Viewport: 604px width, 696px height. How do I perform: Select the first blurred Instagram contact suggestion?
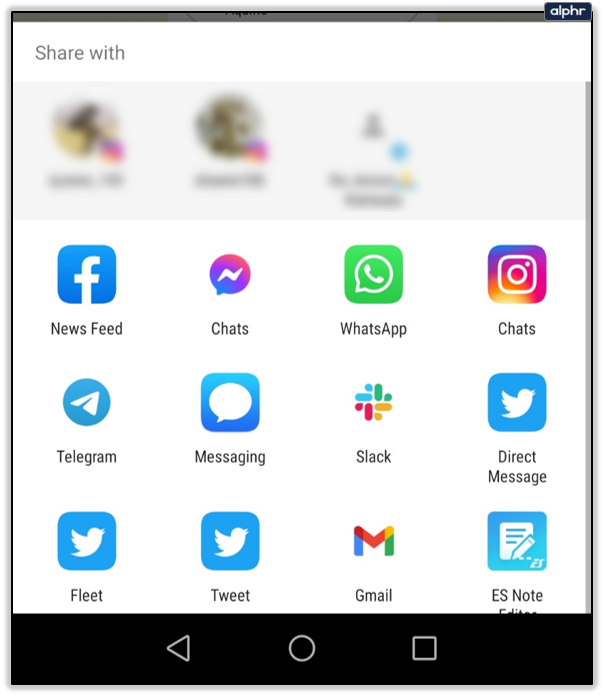[88, 133]
